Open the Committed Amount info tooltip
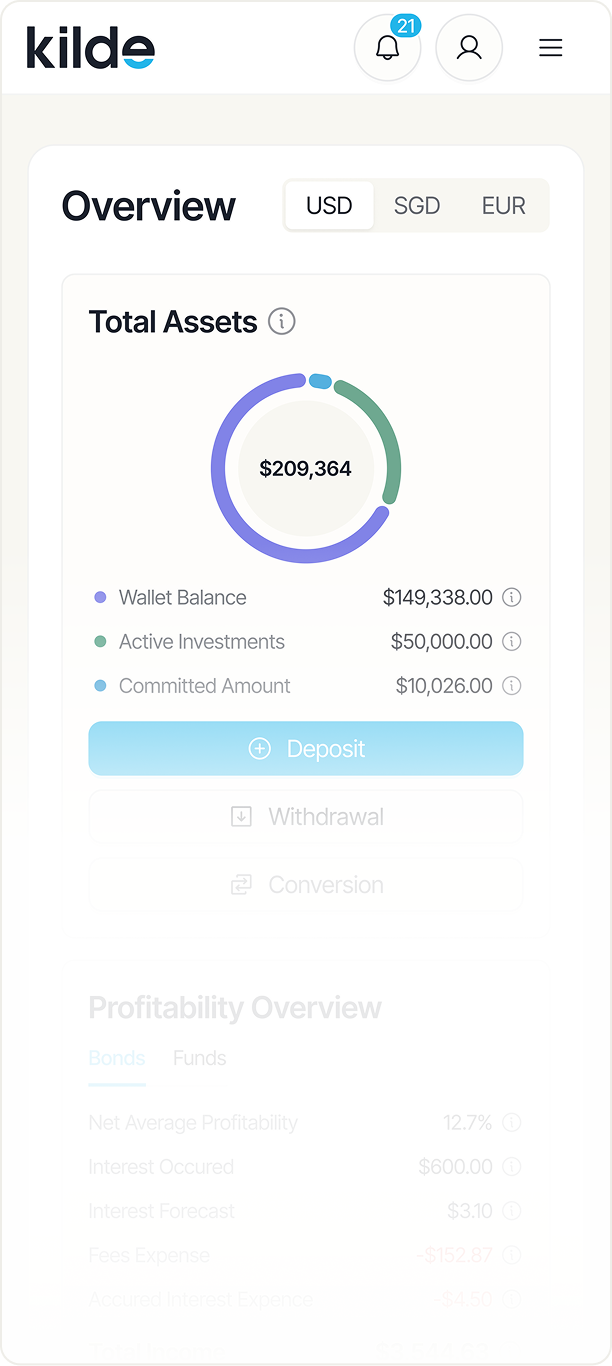 click(x=511, y=686)
